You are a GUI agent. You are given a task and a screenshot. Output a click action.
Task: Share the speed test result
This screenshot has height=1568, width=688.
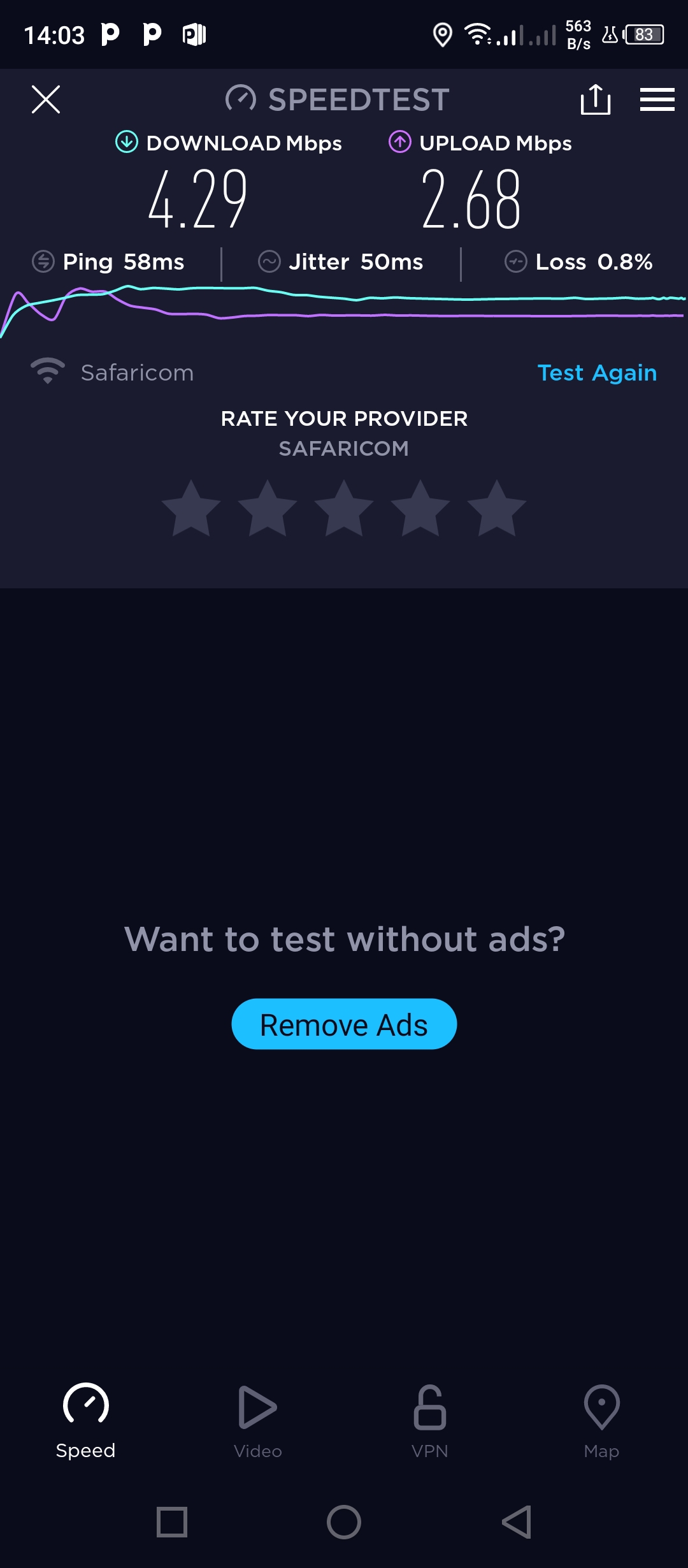point(596,99)
